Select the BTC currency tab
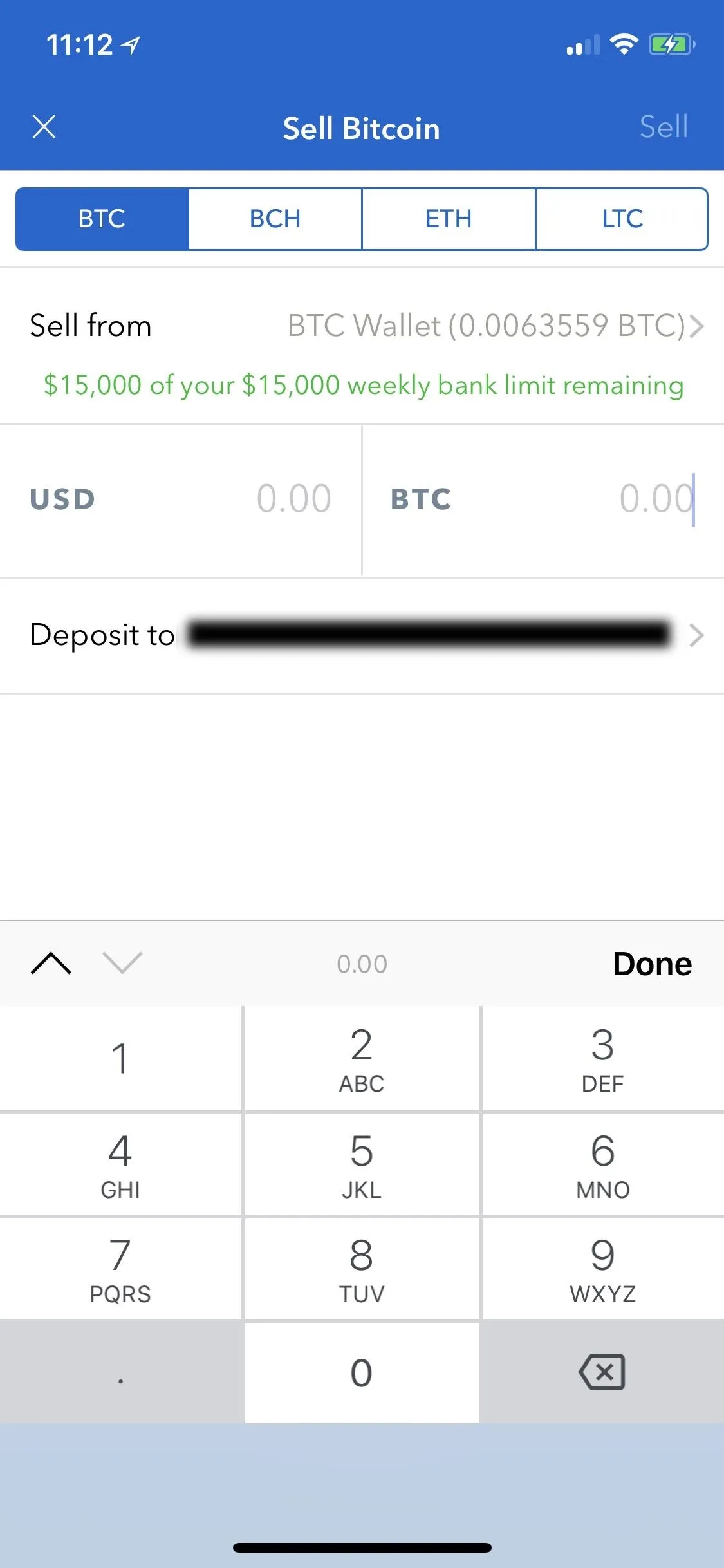 point(102,219)
